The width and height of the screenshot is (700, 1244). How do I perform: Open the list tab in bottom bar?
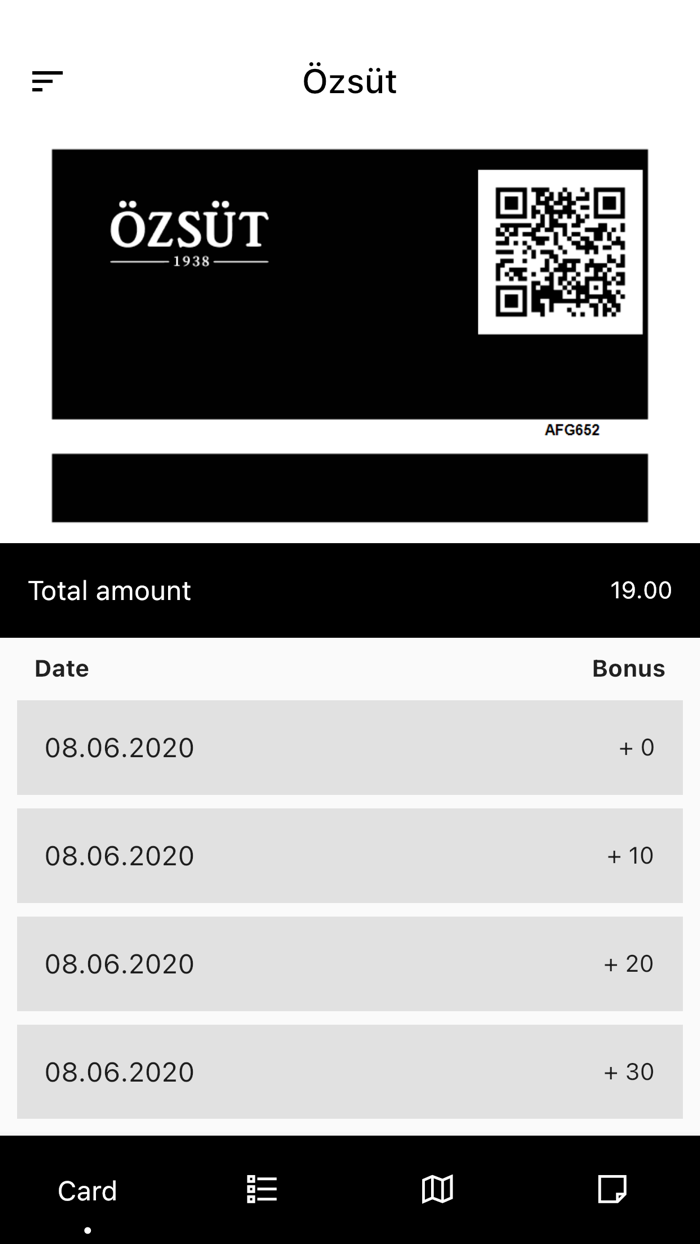[262, 1189]
